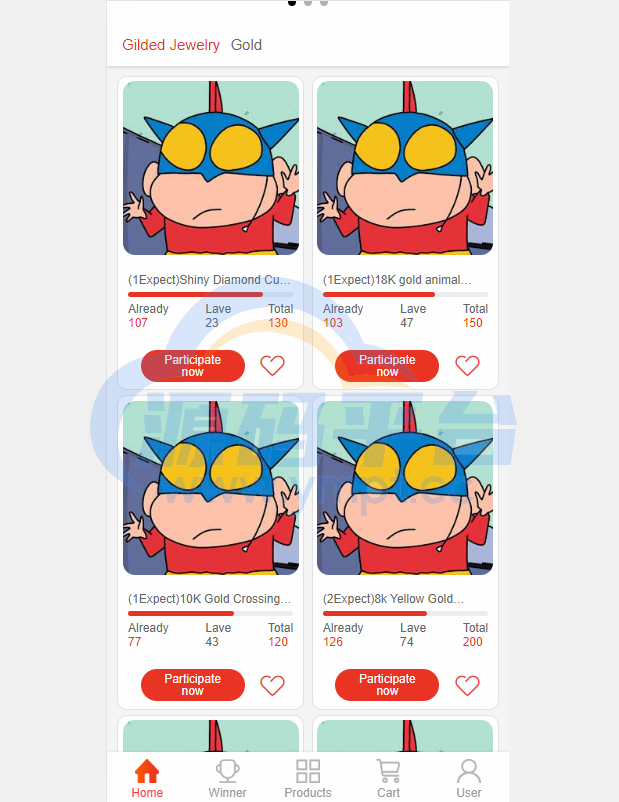Open the User profile tab
Image resolution: width=619 pixels, height=802 pixels.
coord(469,778)
